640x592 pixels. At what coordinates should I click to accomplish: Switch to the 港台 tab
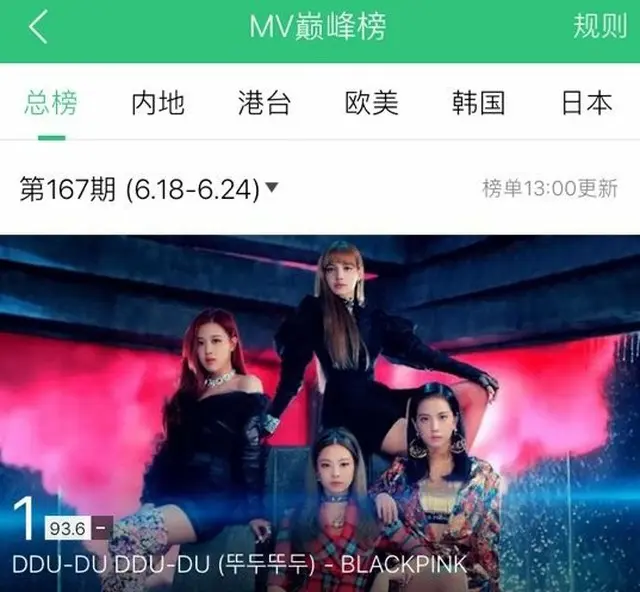click(x=265, y=102)
